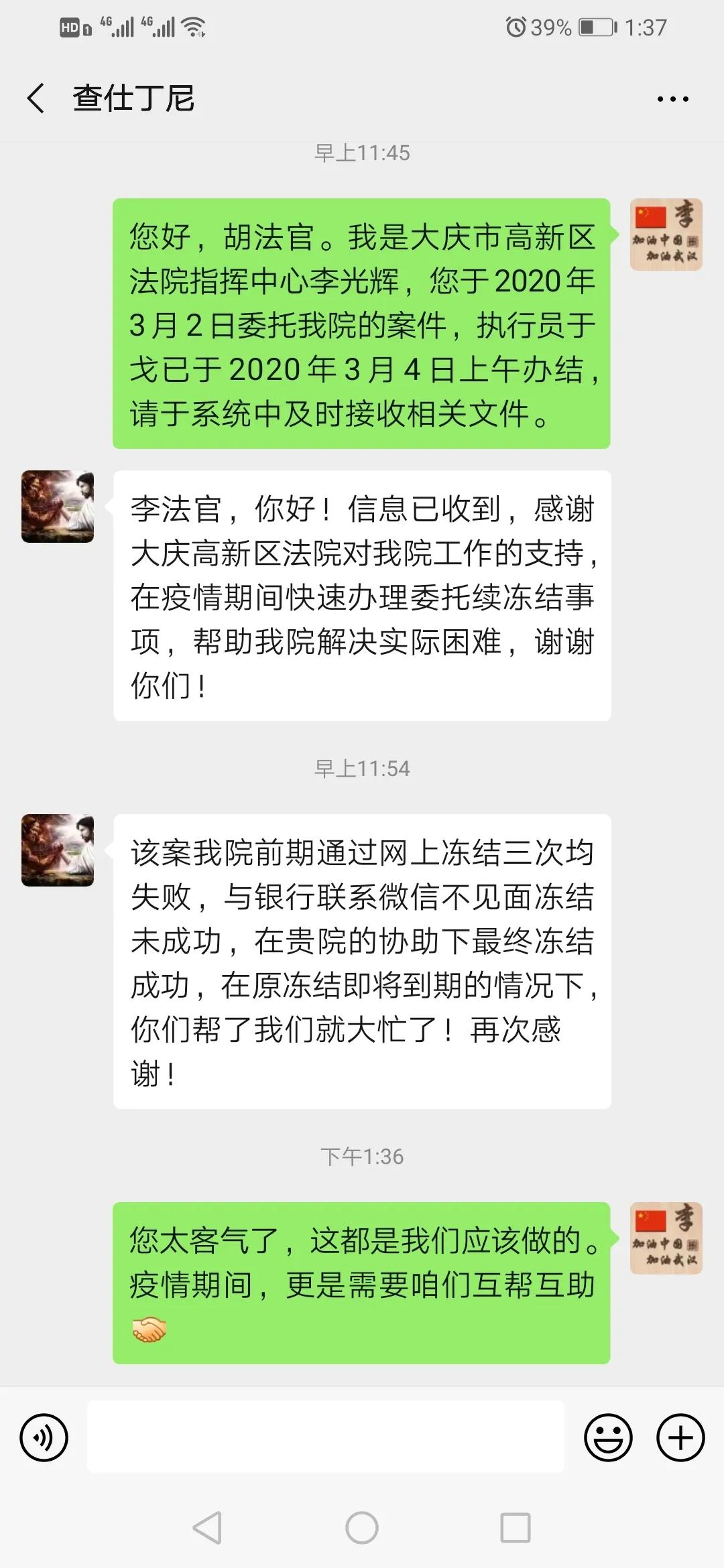Open 查仕丁尼's avatar next to 李法官 message
This screenshot has width=724, height=1568.
pyautogui.click(x=58, y=507)
